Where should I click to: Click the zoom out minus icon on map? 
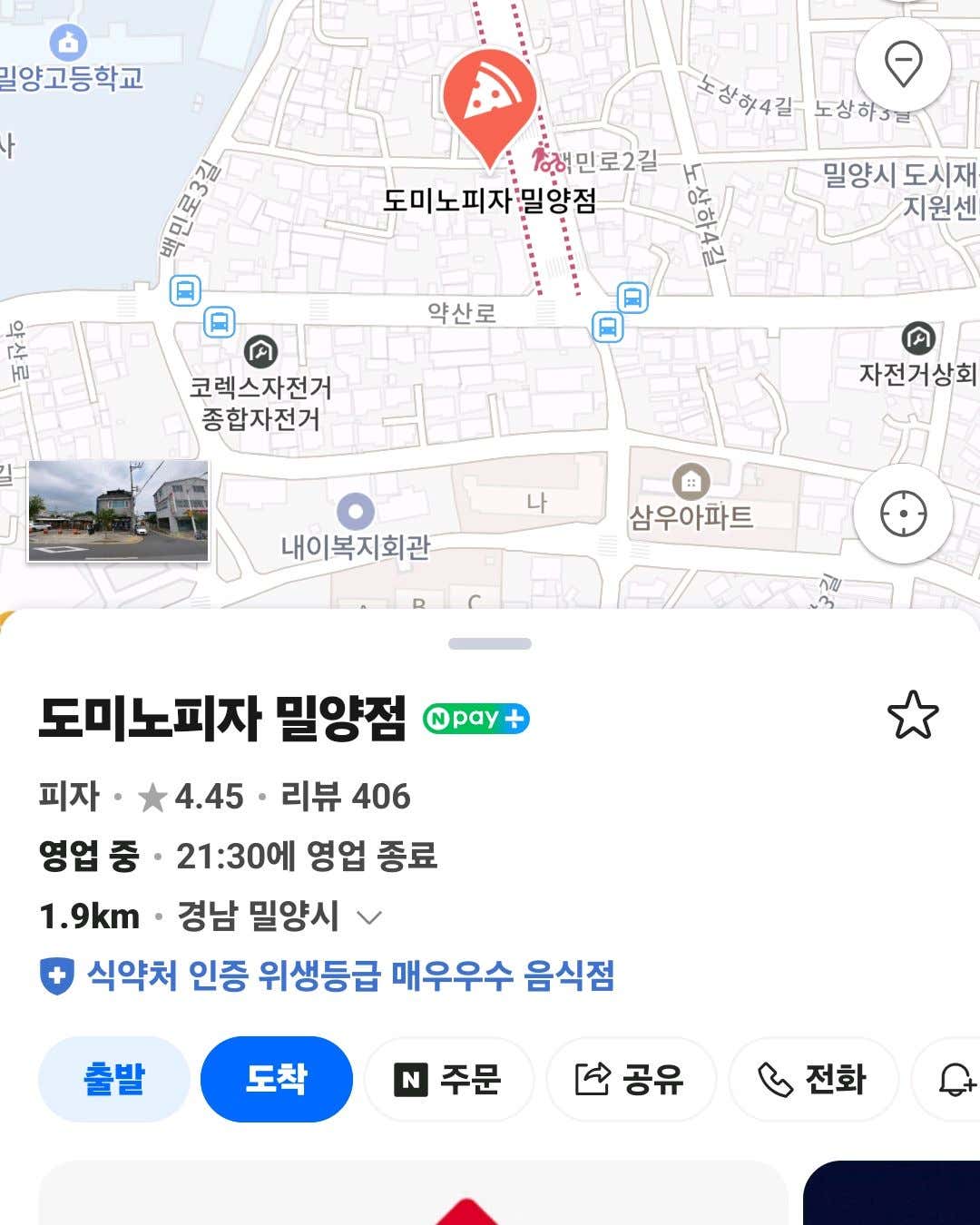(x=903, y=62)
